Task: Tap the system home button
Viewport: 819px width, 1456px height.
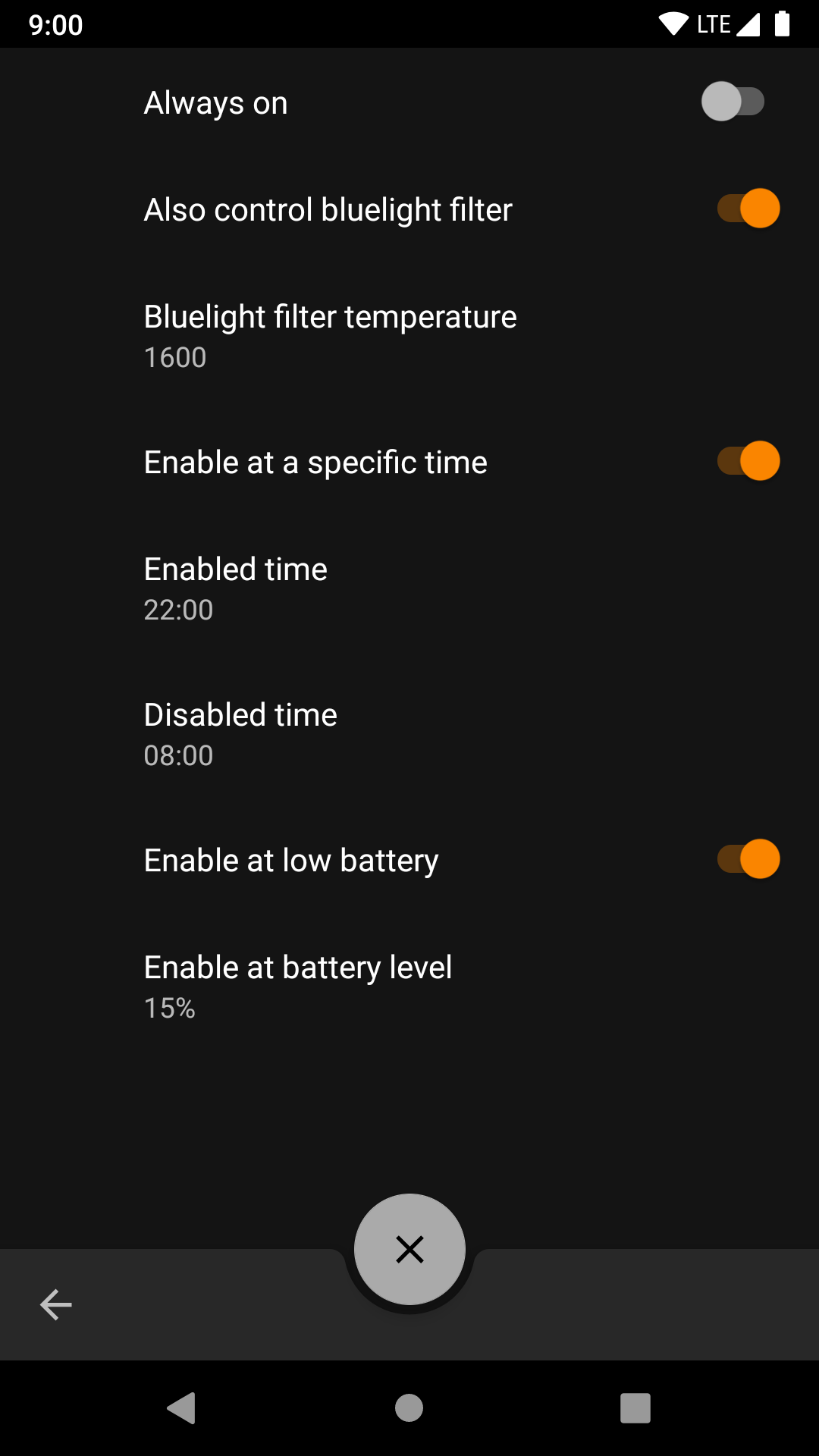Action: tap(409, 1408)
